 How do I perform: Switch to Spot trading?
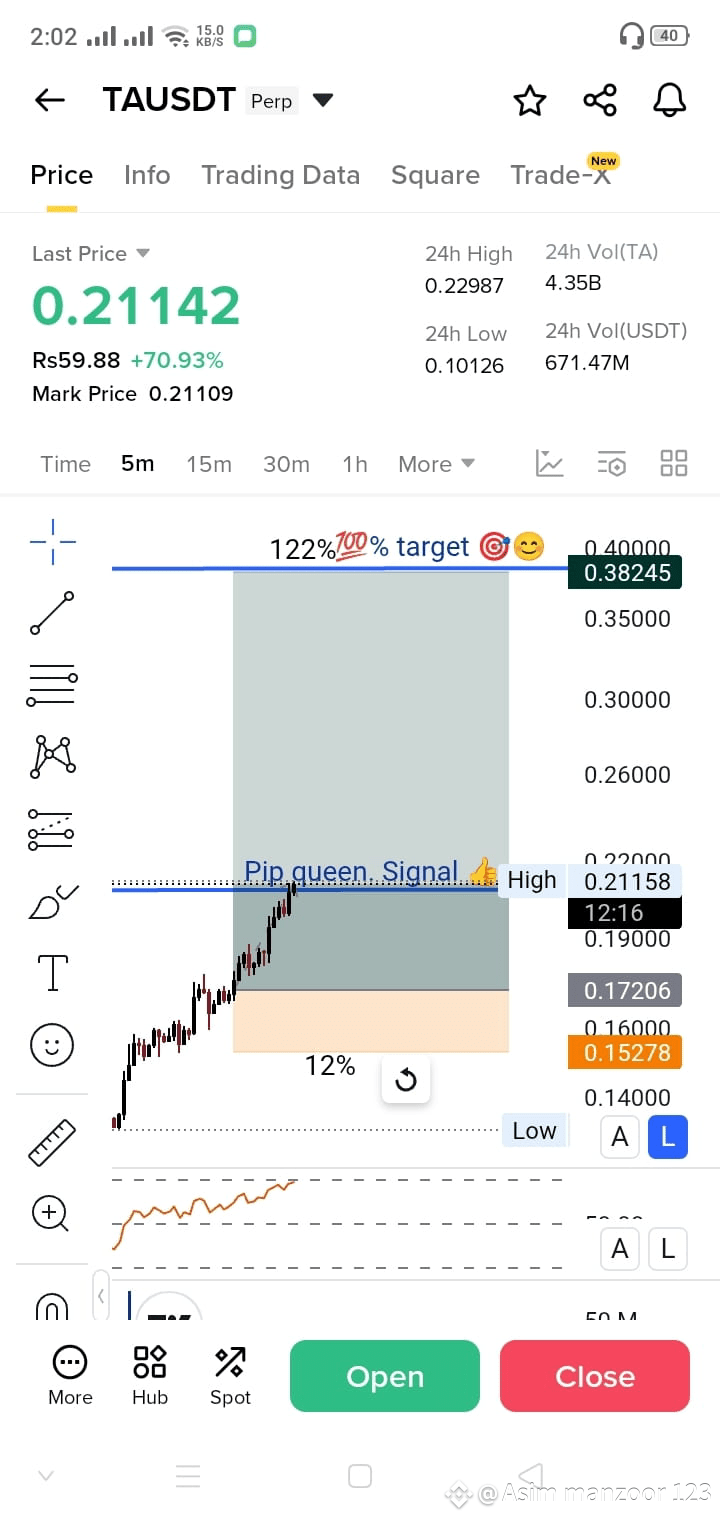tap(230, 1376)
